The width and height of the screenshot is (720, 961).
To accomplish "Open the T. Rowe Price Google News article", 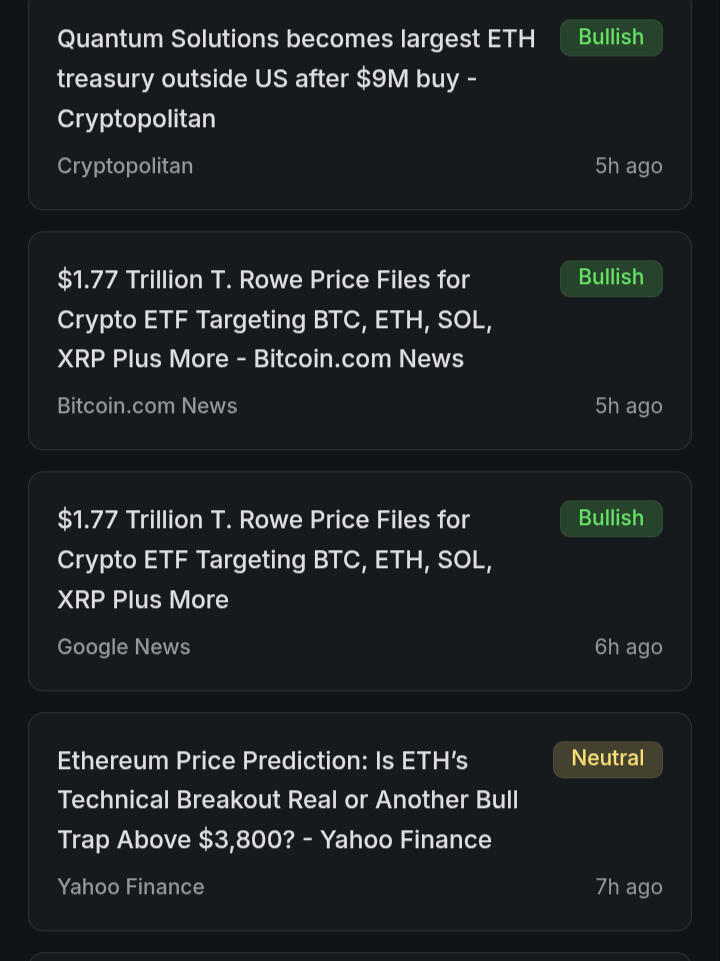I will coord(275,560).
